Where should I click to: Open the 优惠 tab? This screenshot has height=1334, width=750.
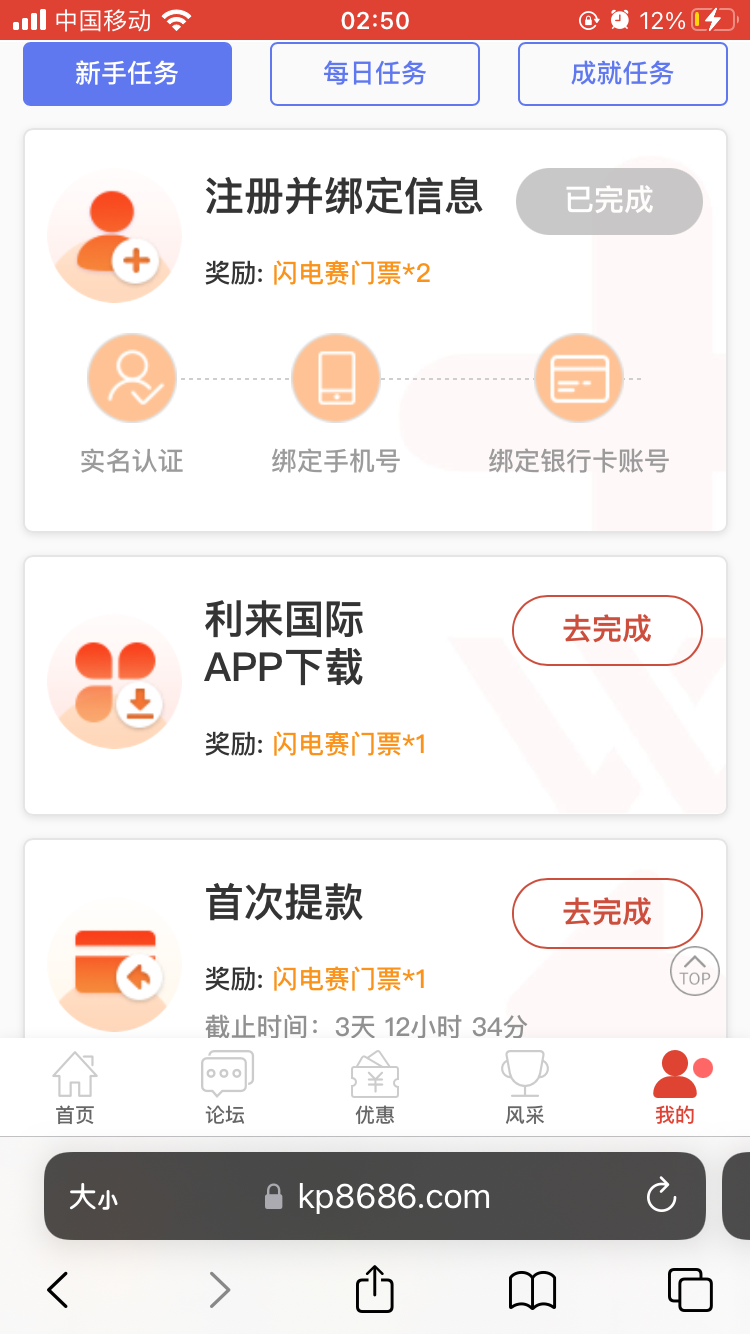tap(375, 1088)
